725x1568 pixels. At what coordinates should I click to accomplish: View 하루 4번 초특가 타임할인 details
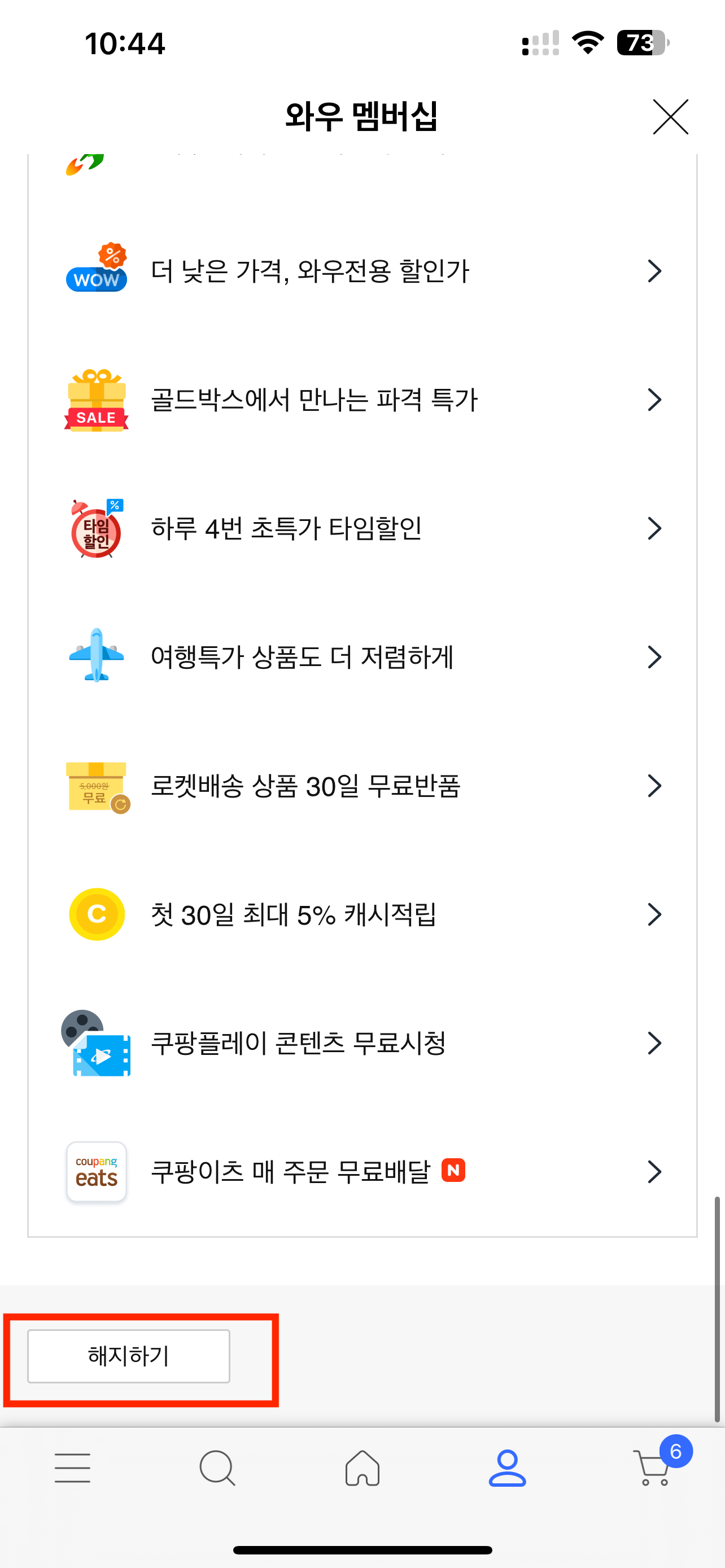point(362,528)
